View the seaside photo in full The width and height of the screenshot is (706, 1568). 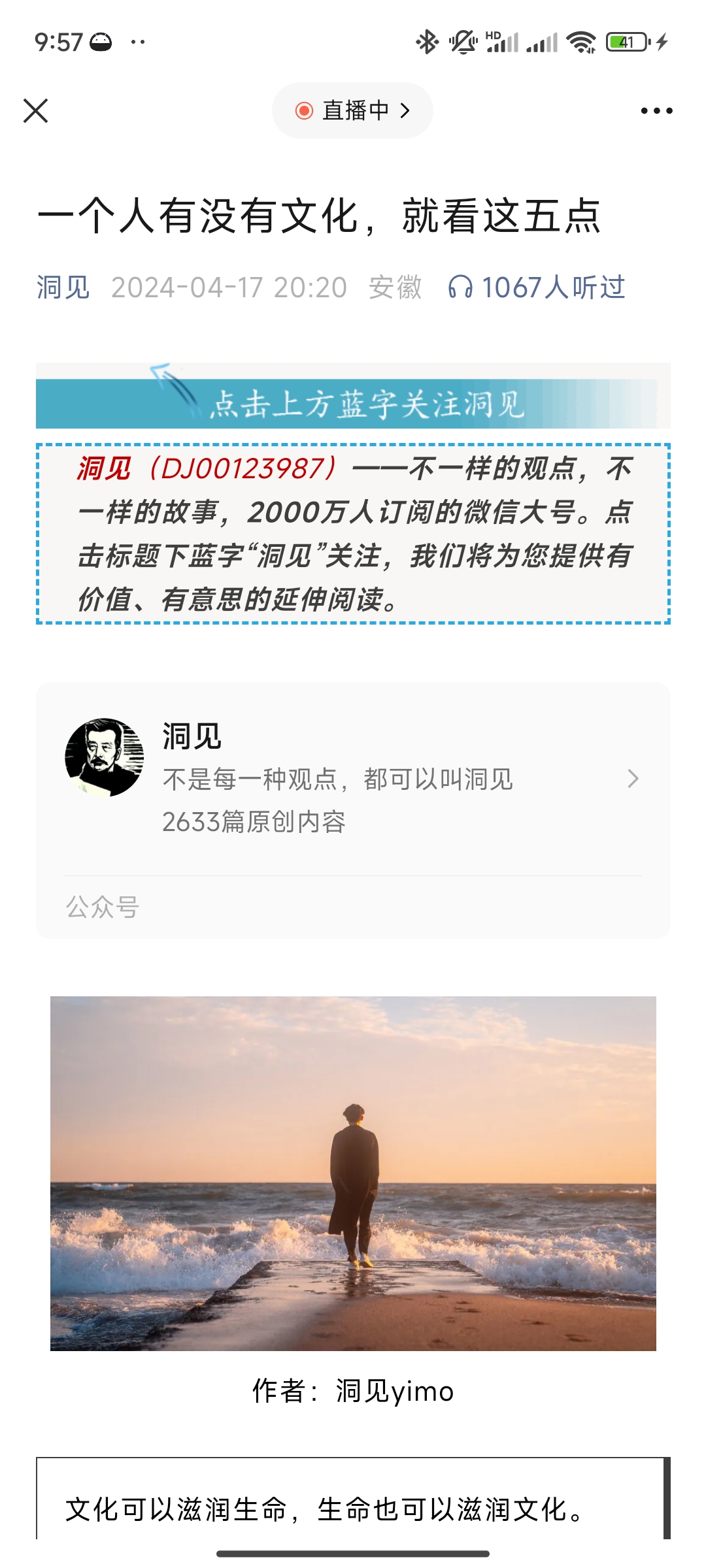[353, 1173]
